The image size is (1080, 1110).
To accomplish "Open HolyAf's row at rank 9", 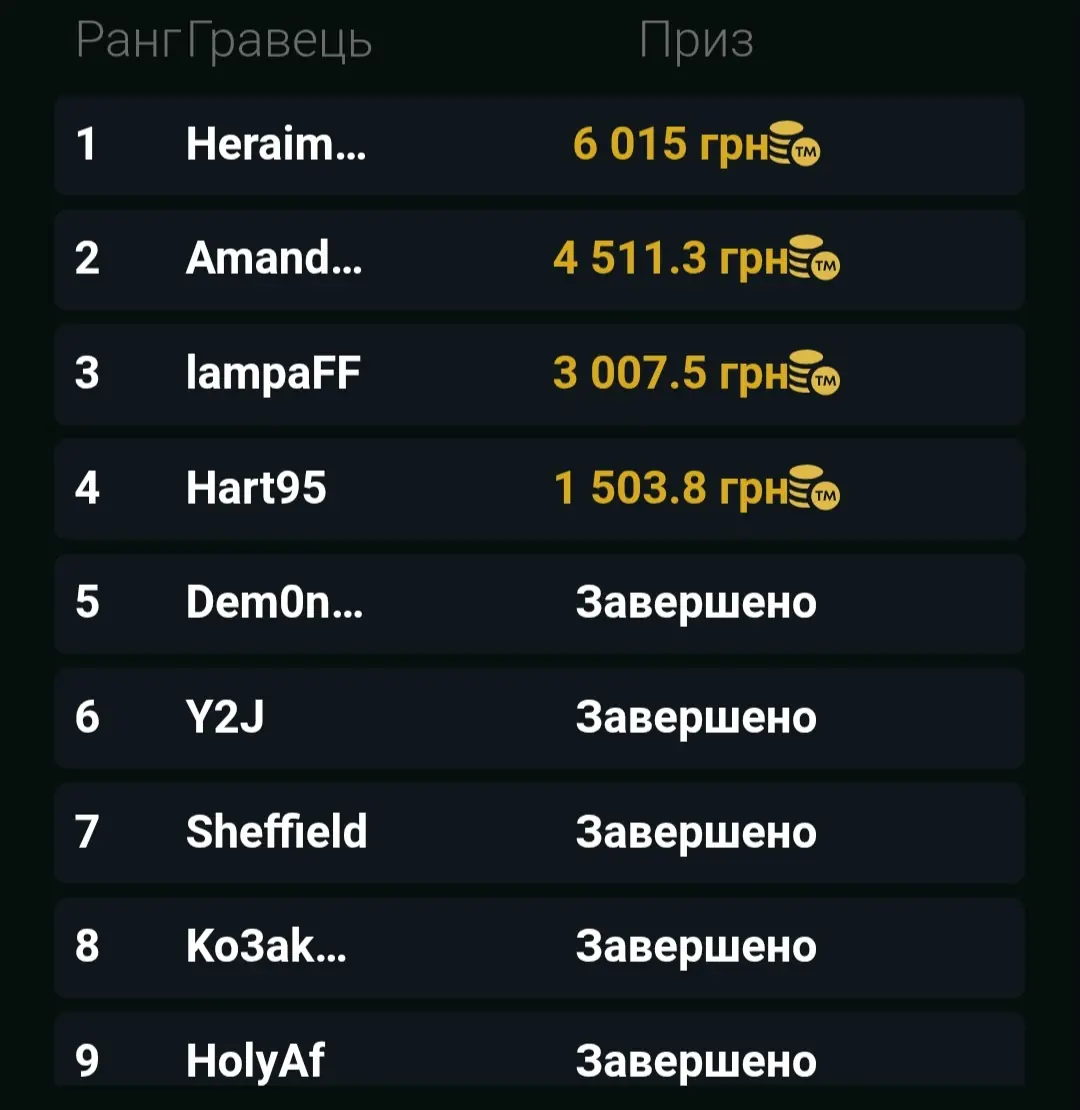I will point(539,1050).
